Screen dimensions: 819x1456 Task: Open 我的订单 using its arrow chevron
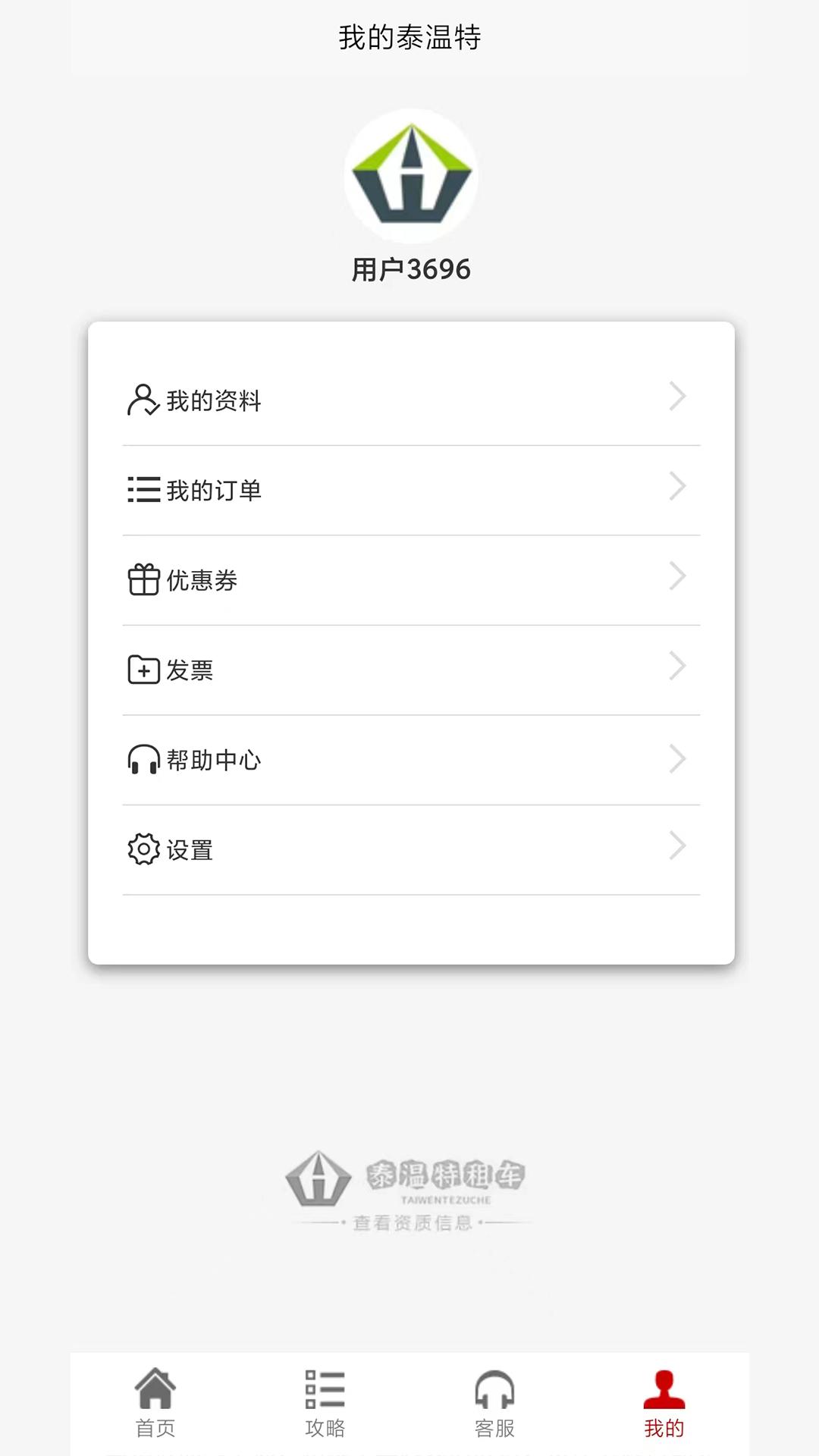677,488
